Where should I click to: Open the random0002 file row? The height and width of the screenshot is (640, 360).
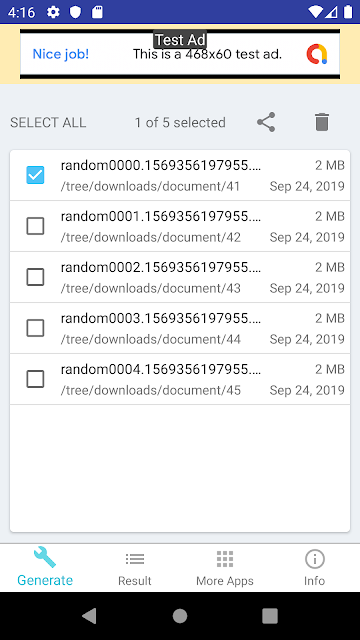pyautogui.click(x=180, y=277)
